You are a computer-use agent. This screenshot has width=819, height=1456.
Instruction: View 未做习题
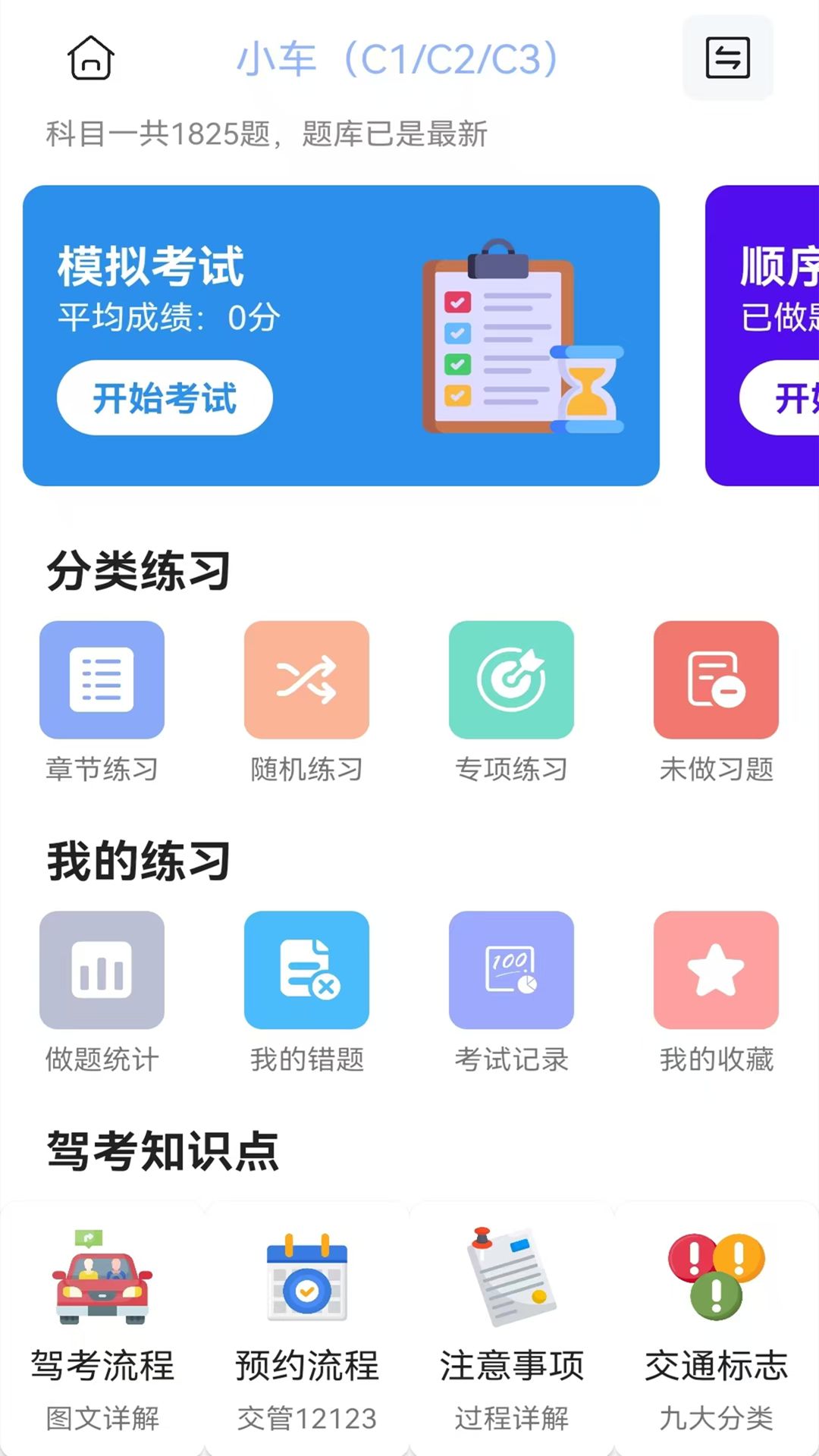pyautogui.click(x=716, y=680)
